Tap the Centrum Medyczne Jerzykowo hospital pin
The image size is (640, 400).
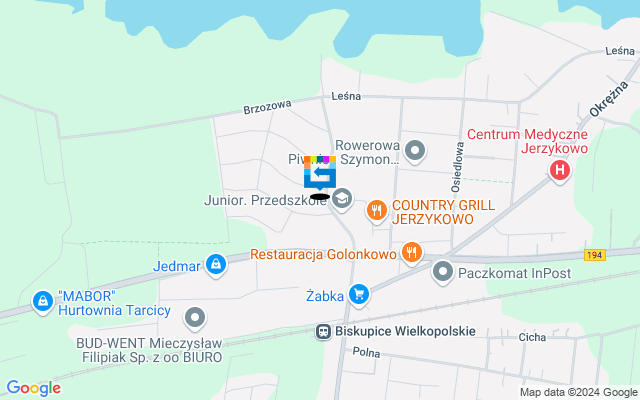pos(560,171)
